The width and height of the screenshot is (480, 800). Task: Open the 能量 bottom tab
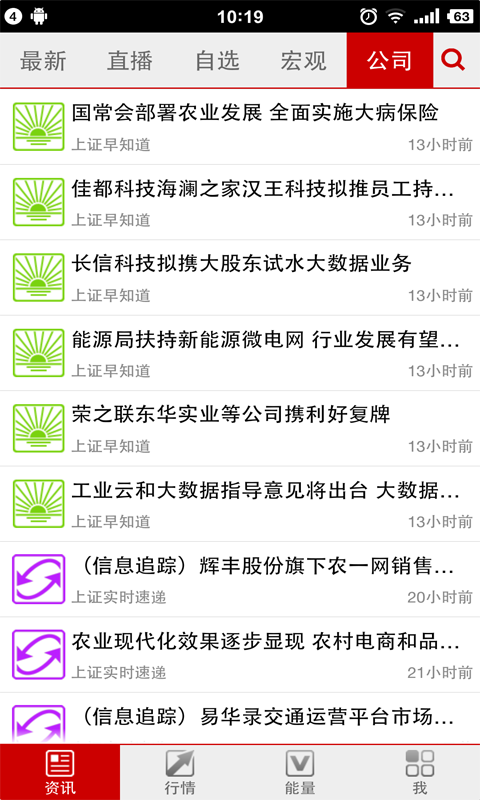pos(299,772)
